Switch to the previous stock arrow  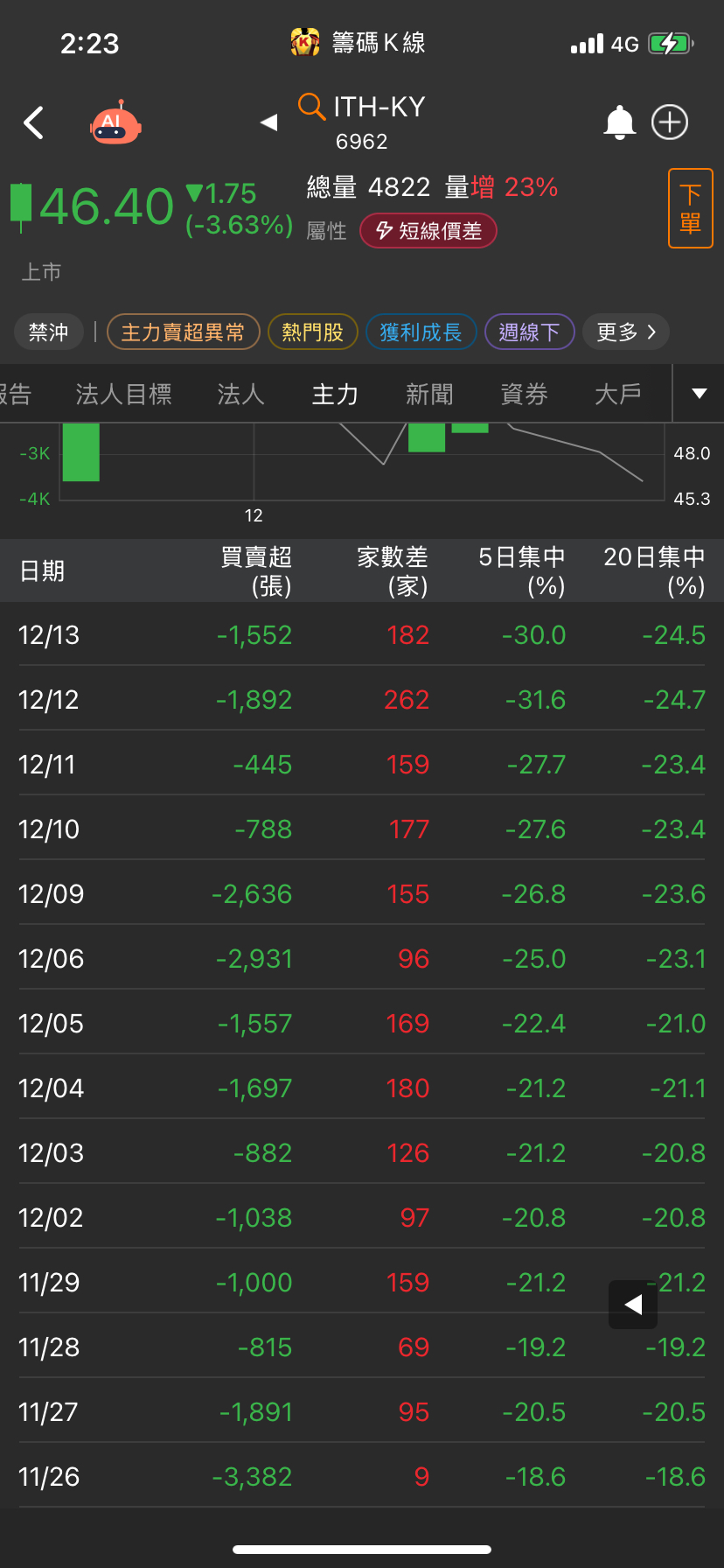269,122
